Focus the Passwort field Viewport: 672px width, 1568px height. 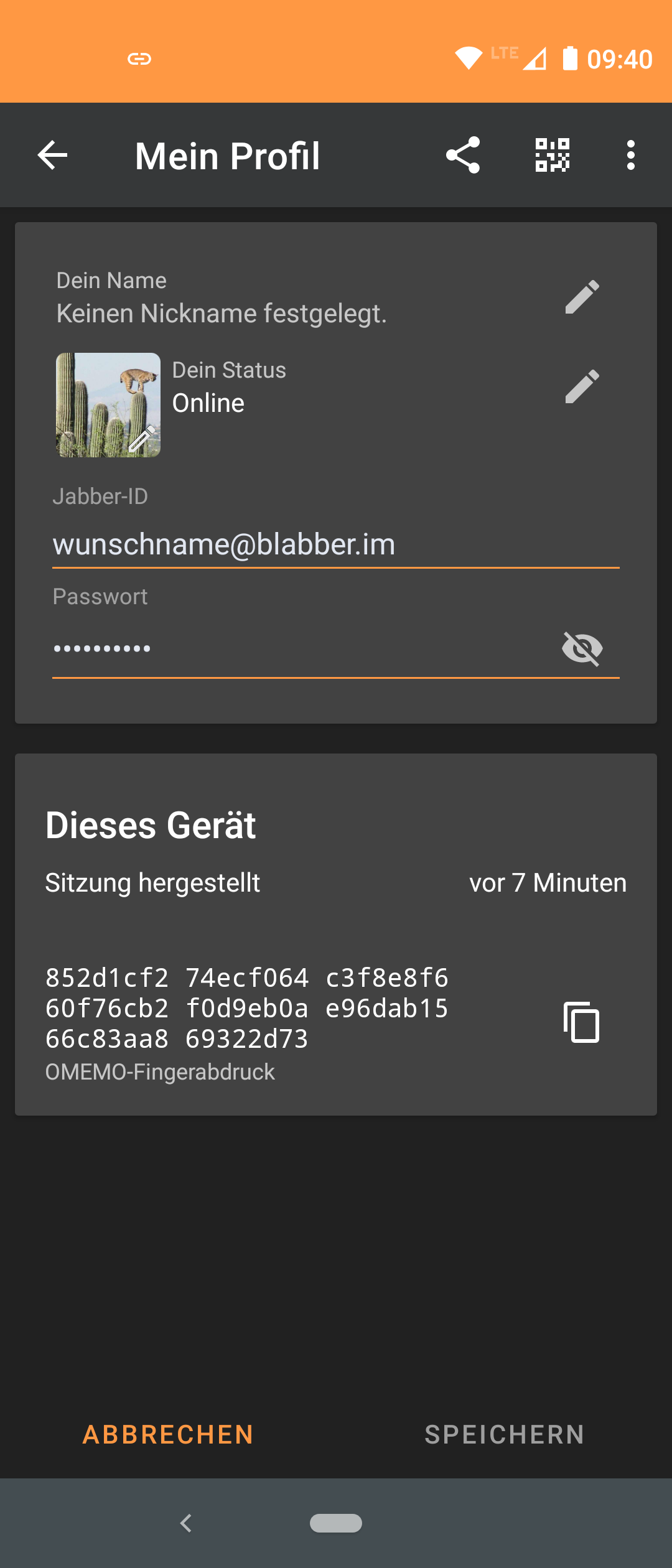(x=299, y=648)
